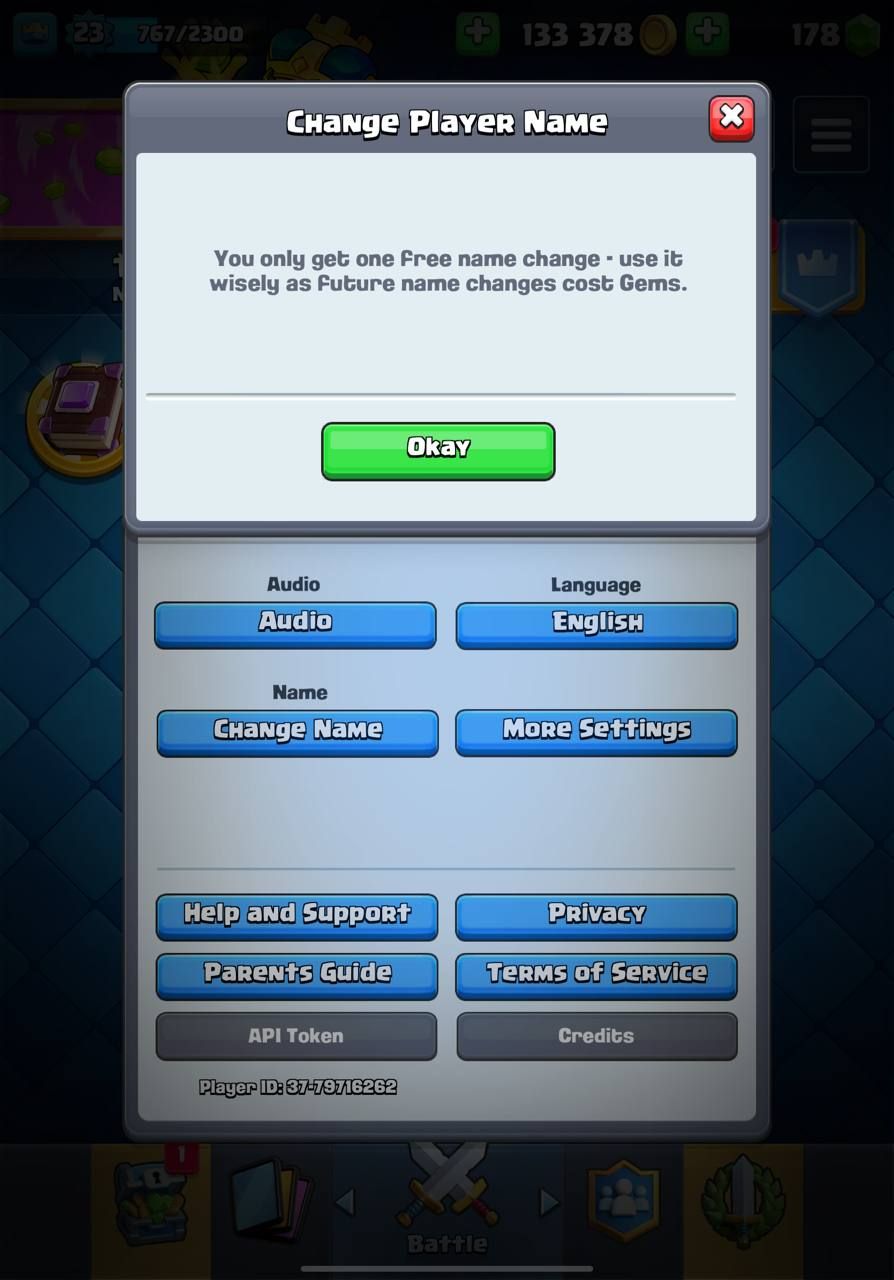Screen dimensions: 894x1280
Task: Open More Settings
Action: click(x=596, y=732)
